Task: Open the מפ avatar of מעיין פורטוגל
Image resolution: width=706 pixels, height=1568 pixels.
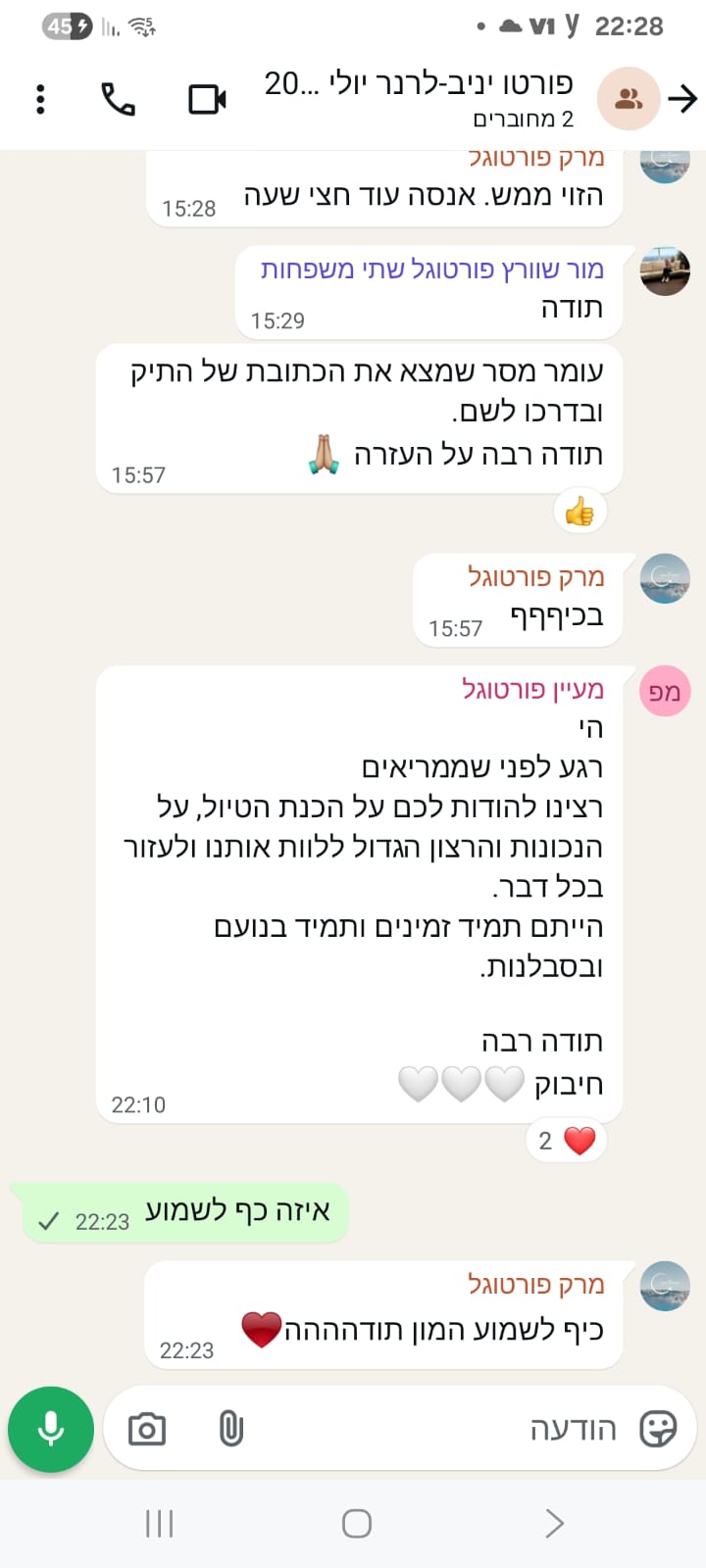Action: (x=665, y=692)
